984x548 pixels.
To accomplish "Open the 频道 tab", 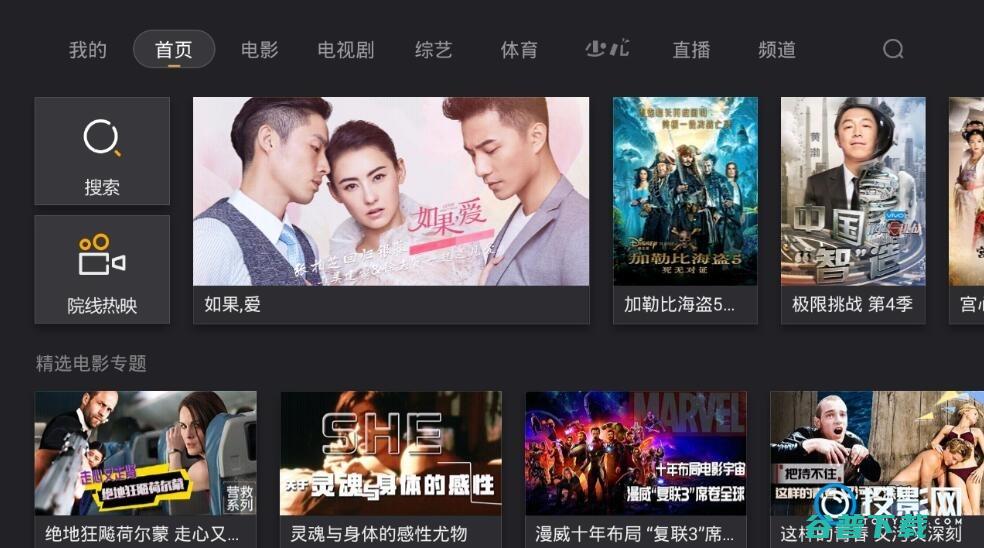I will click(x=777, y=50).
